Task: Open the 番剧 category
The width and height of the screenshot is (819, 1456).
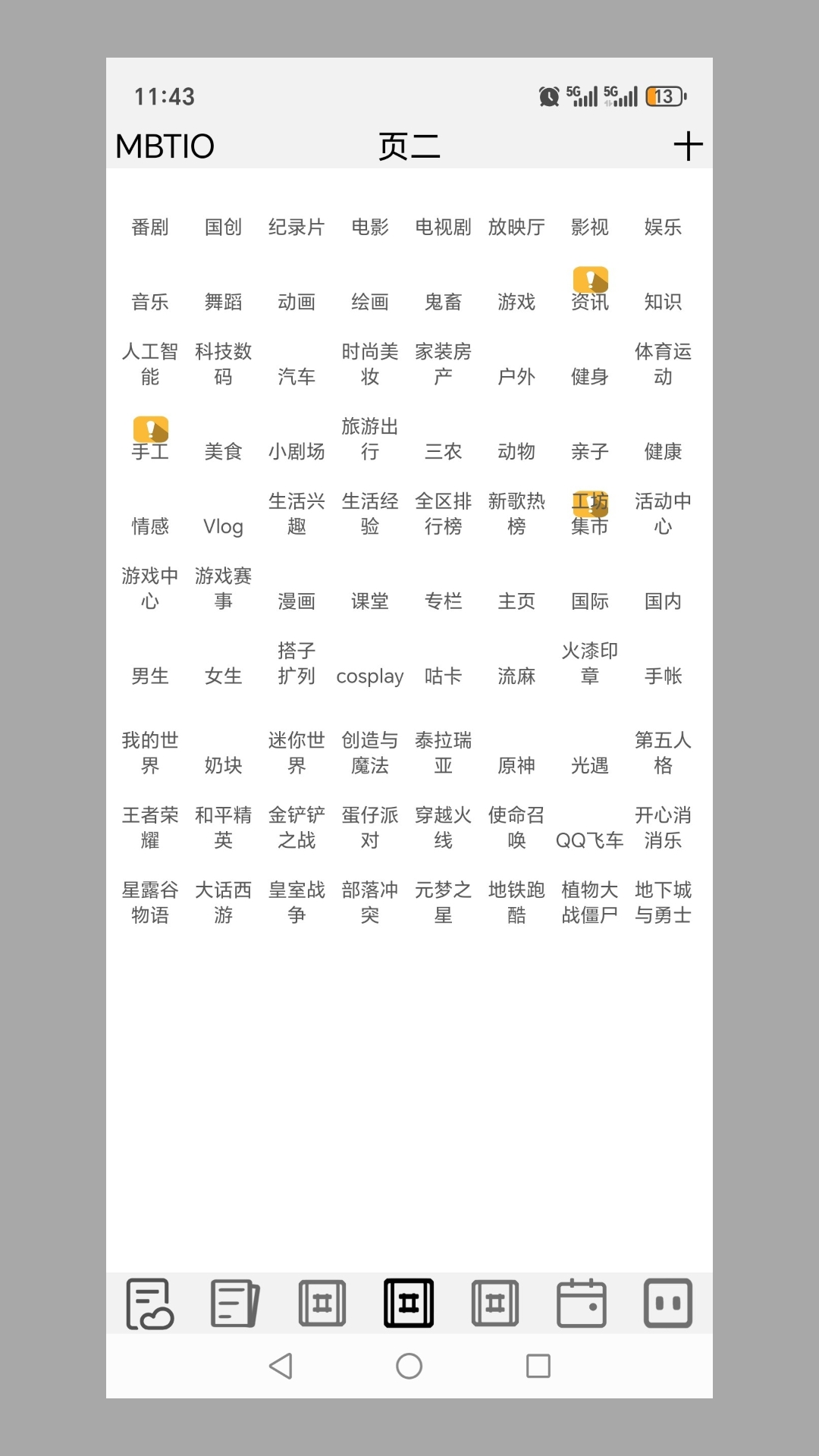Action: coord(149,227)
